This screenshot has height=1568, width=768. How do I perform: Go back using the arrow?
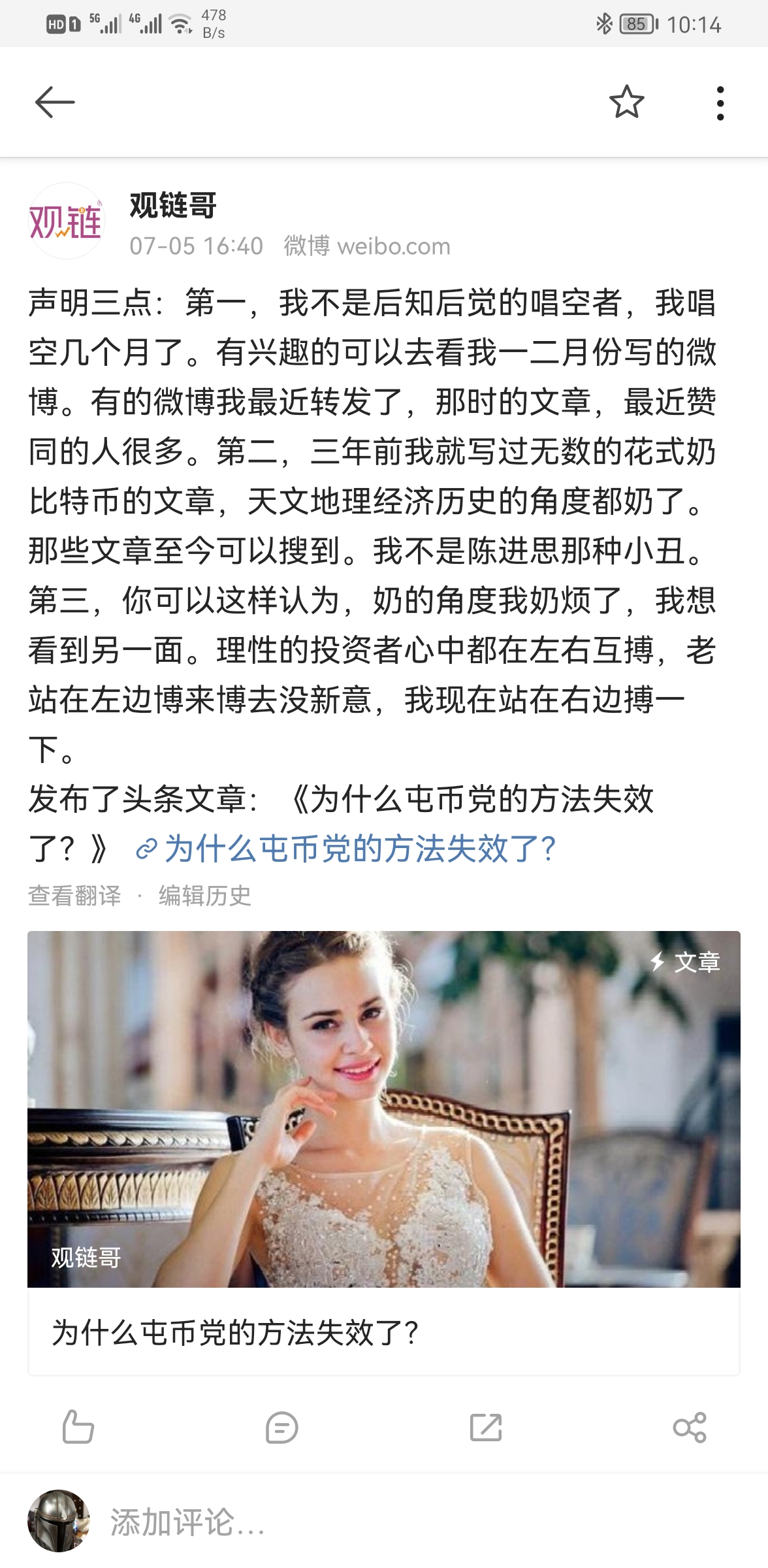(x=55, y=103)
